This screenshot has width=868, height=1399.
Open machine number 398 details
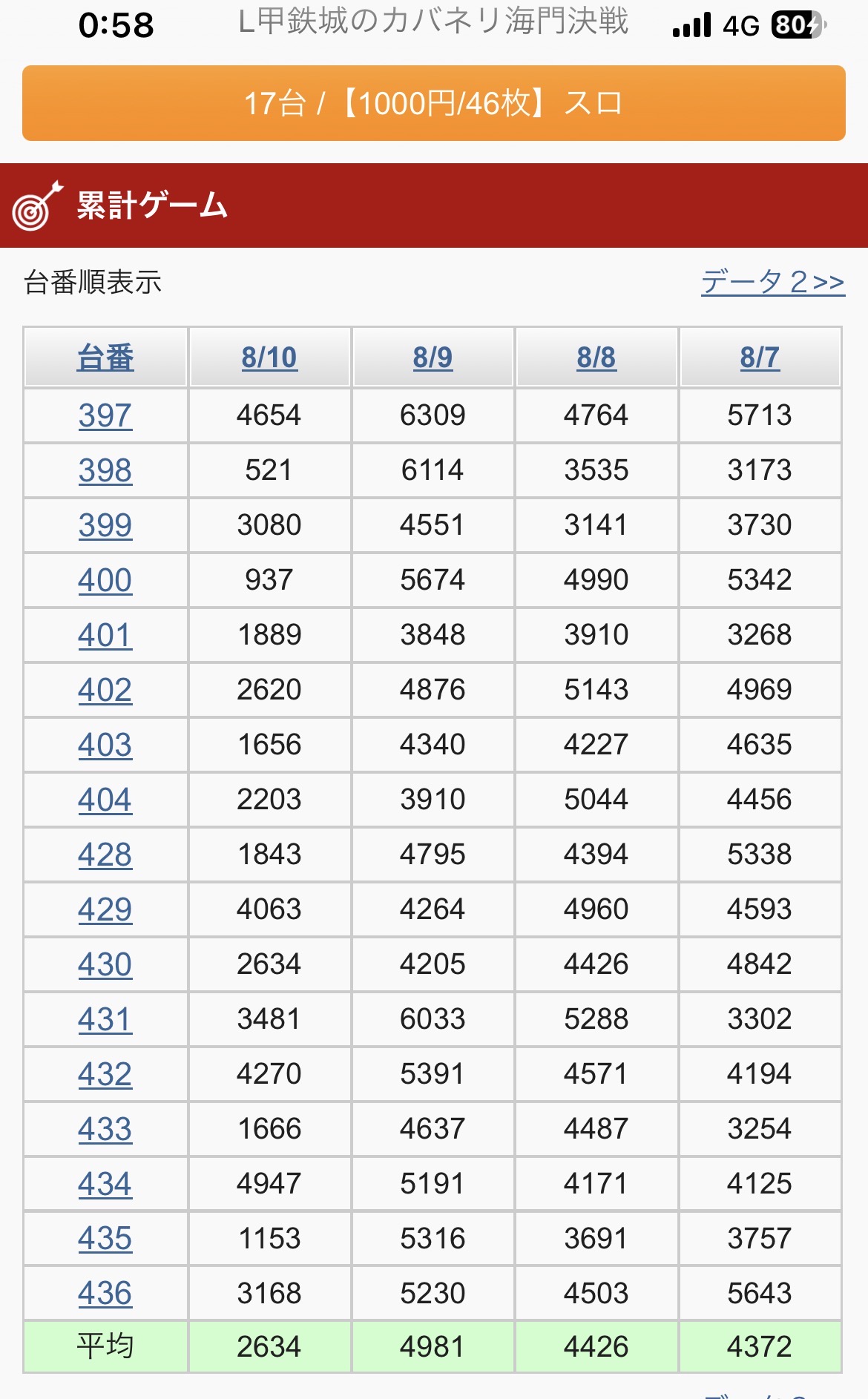[105, 470]
